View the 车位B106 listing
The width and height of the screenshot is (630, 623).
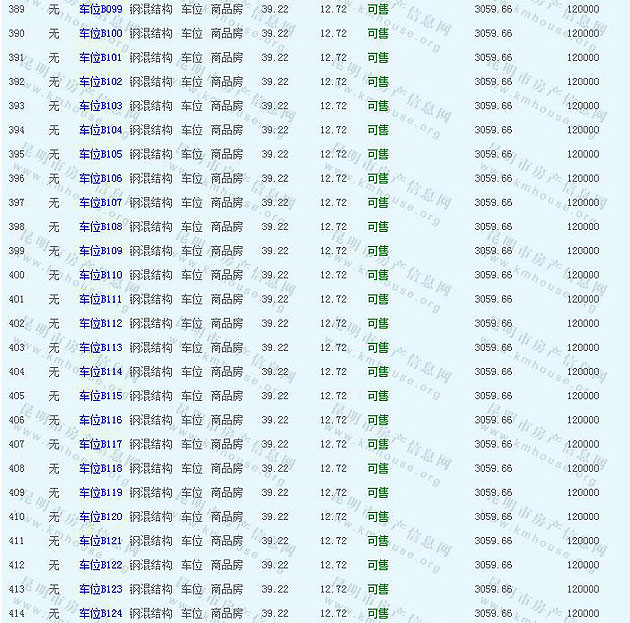(101, 178)
